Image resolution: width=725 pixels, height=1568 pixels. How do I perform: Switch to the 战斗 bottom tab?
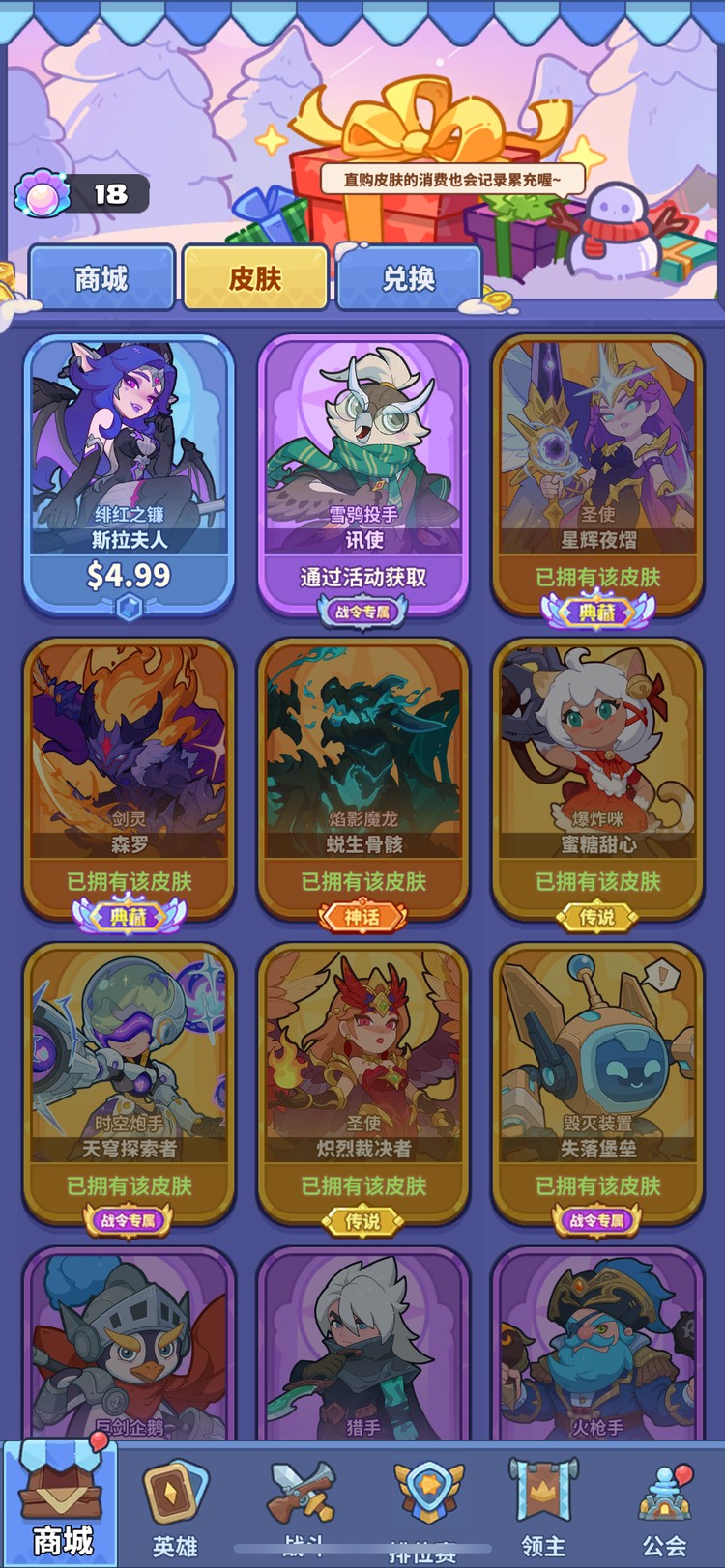point(303,1507)
